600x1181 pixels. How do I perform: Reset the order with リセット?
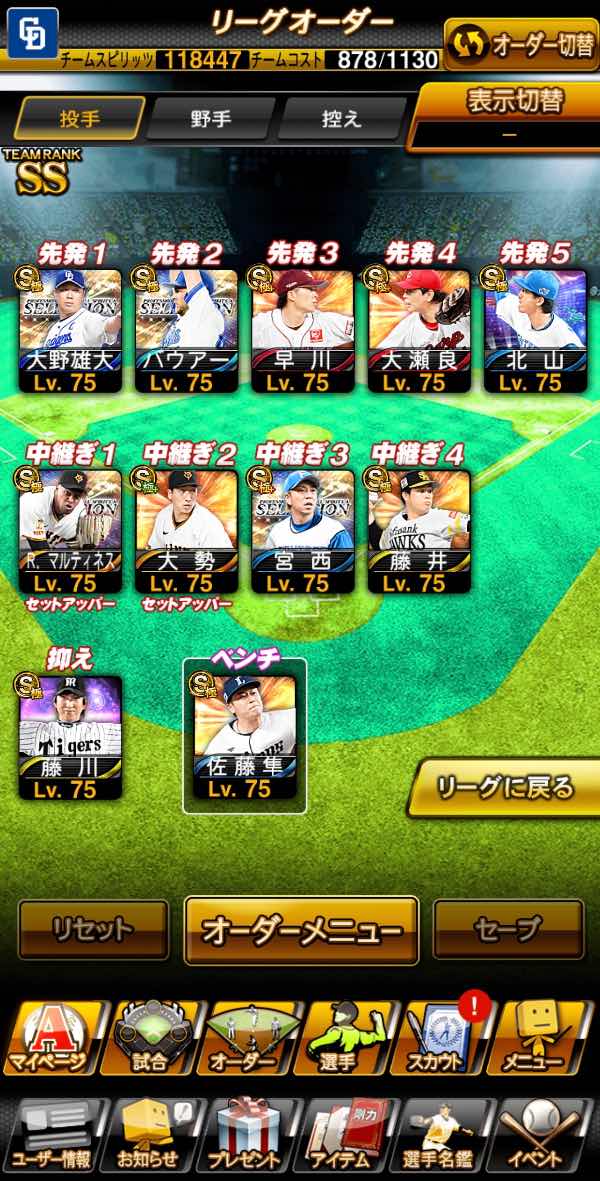tap(93, 929)
